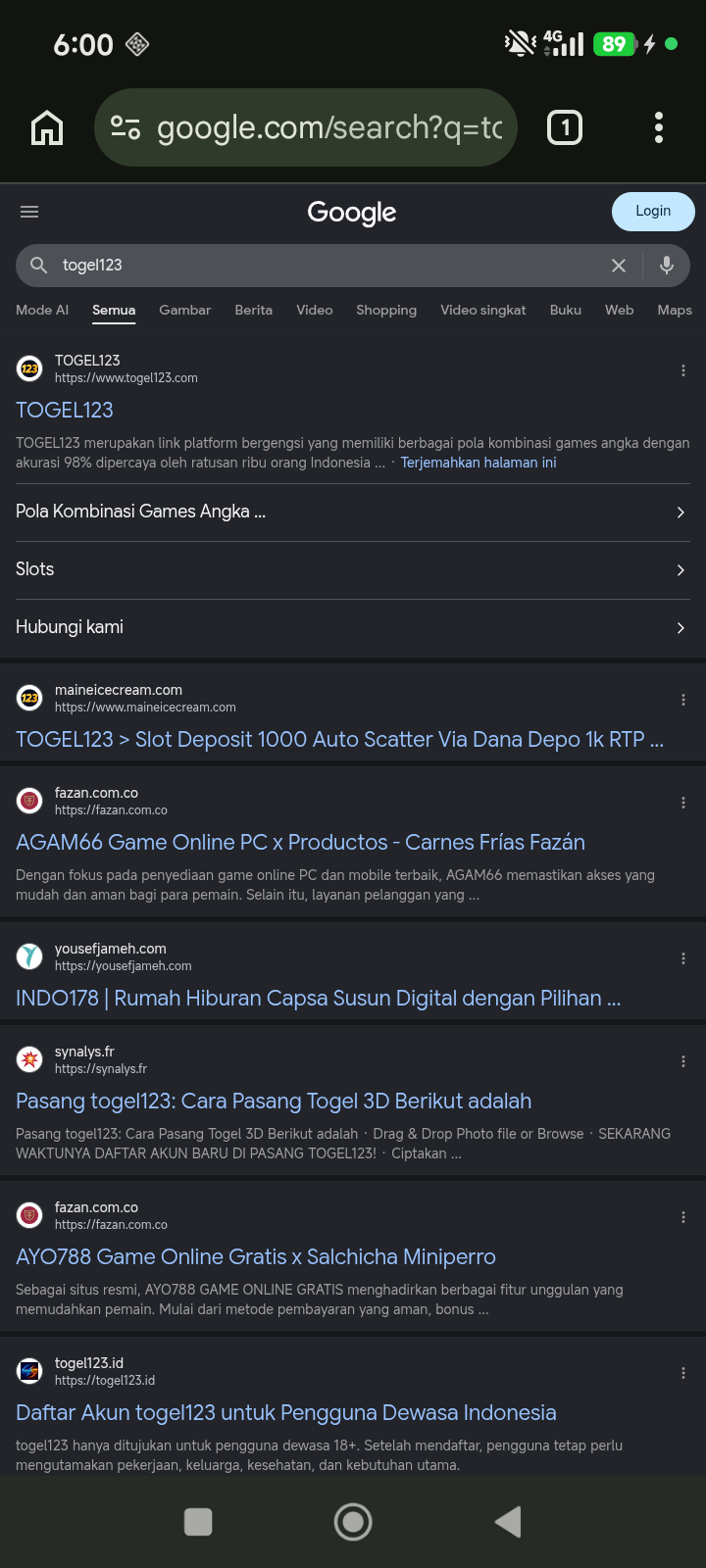The width and height of the screenshot is (706, 1568).
Task: Switch to the Berita tab
Action: pyautogui.click(x=253, y=310)
